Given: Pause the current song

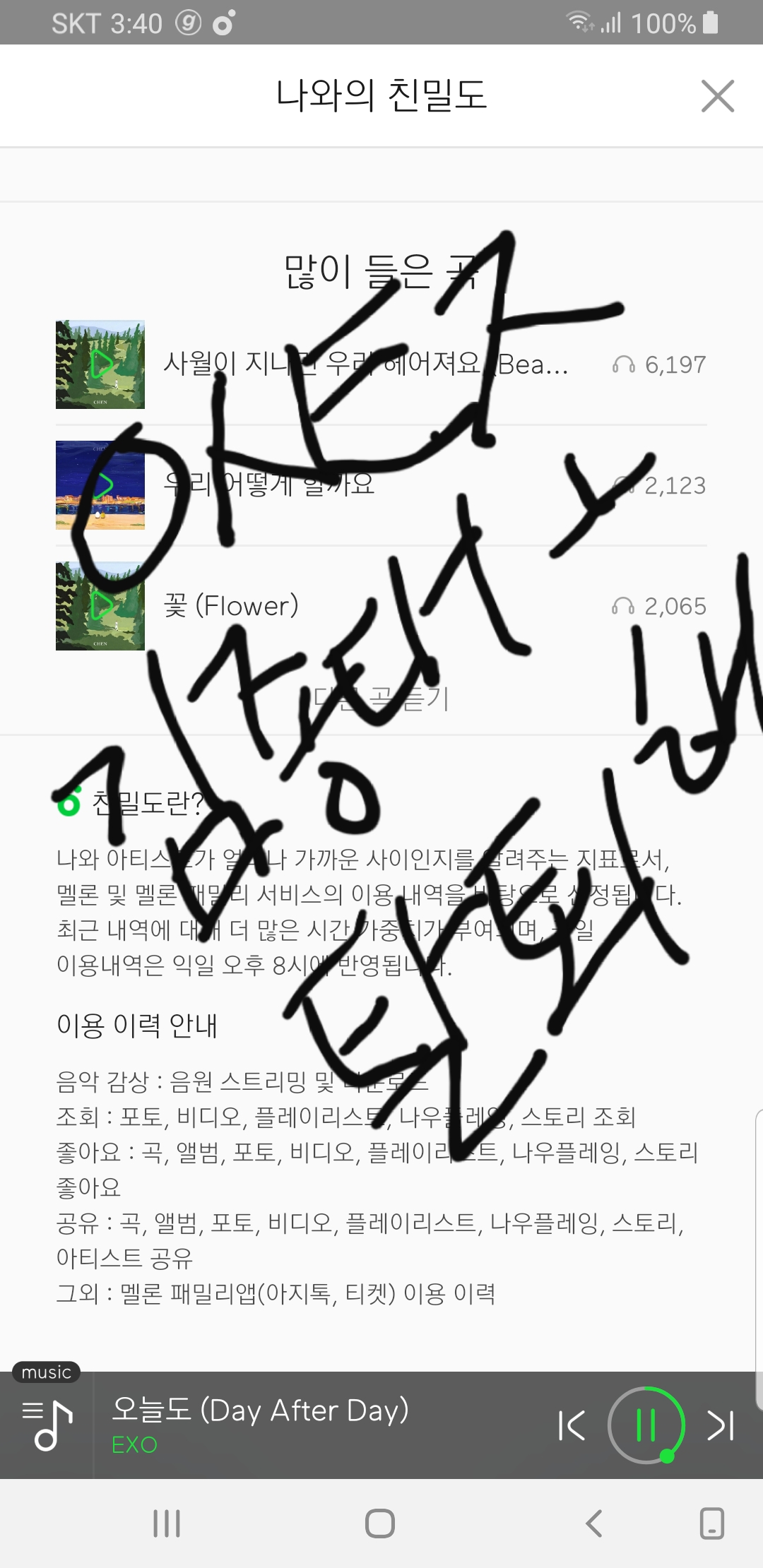Looking at the screenshot, I should [646, 1425].
